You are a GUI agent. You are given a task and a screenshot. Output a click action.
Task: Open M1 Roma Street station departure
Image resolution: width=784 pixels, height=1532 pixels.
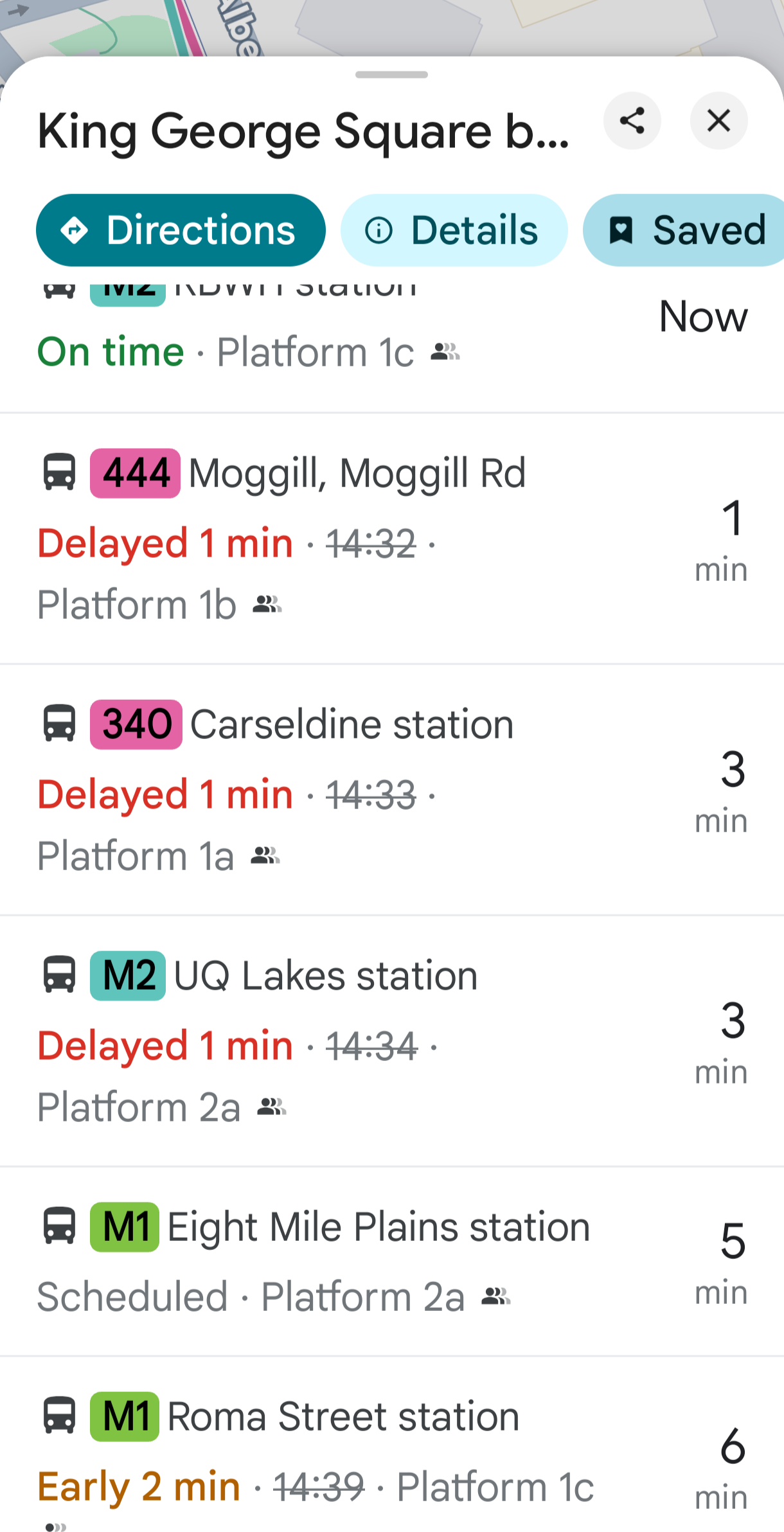[392, 1445]
